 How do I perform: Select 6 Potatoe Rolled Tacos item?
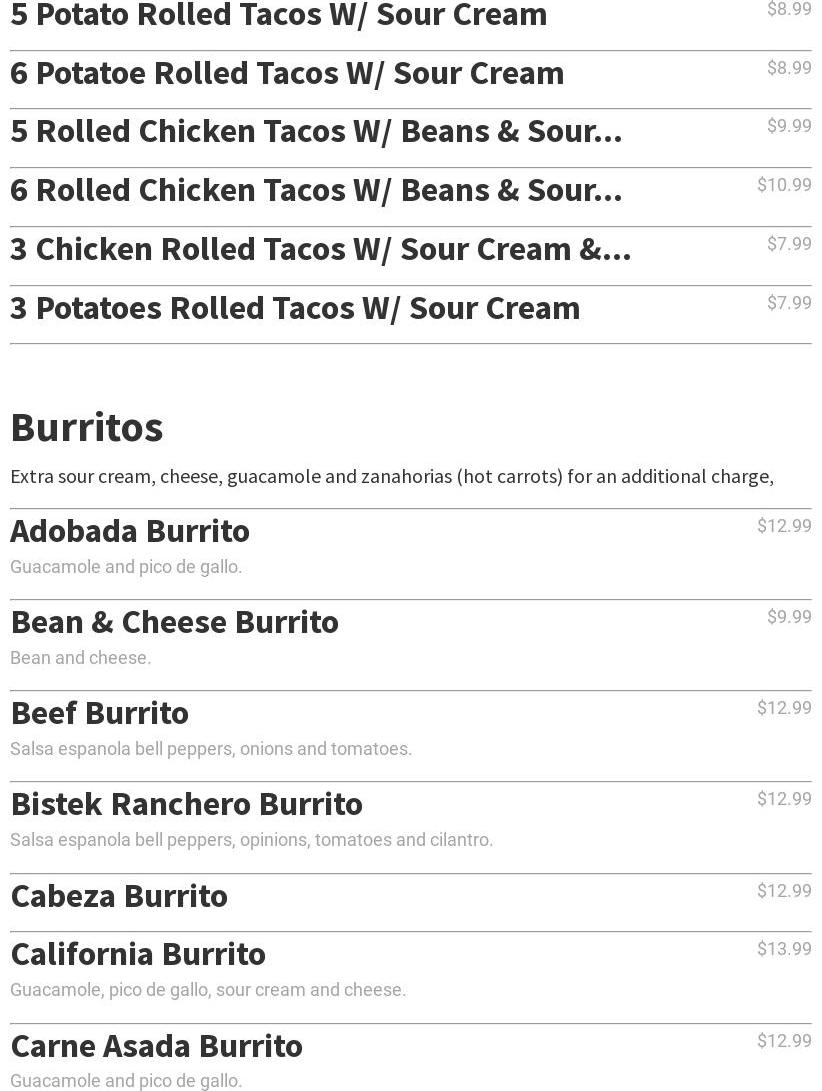coord(287,74)
